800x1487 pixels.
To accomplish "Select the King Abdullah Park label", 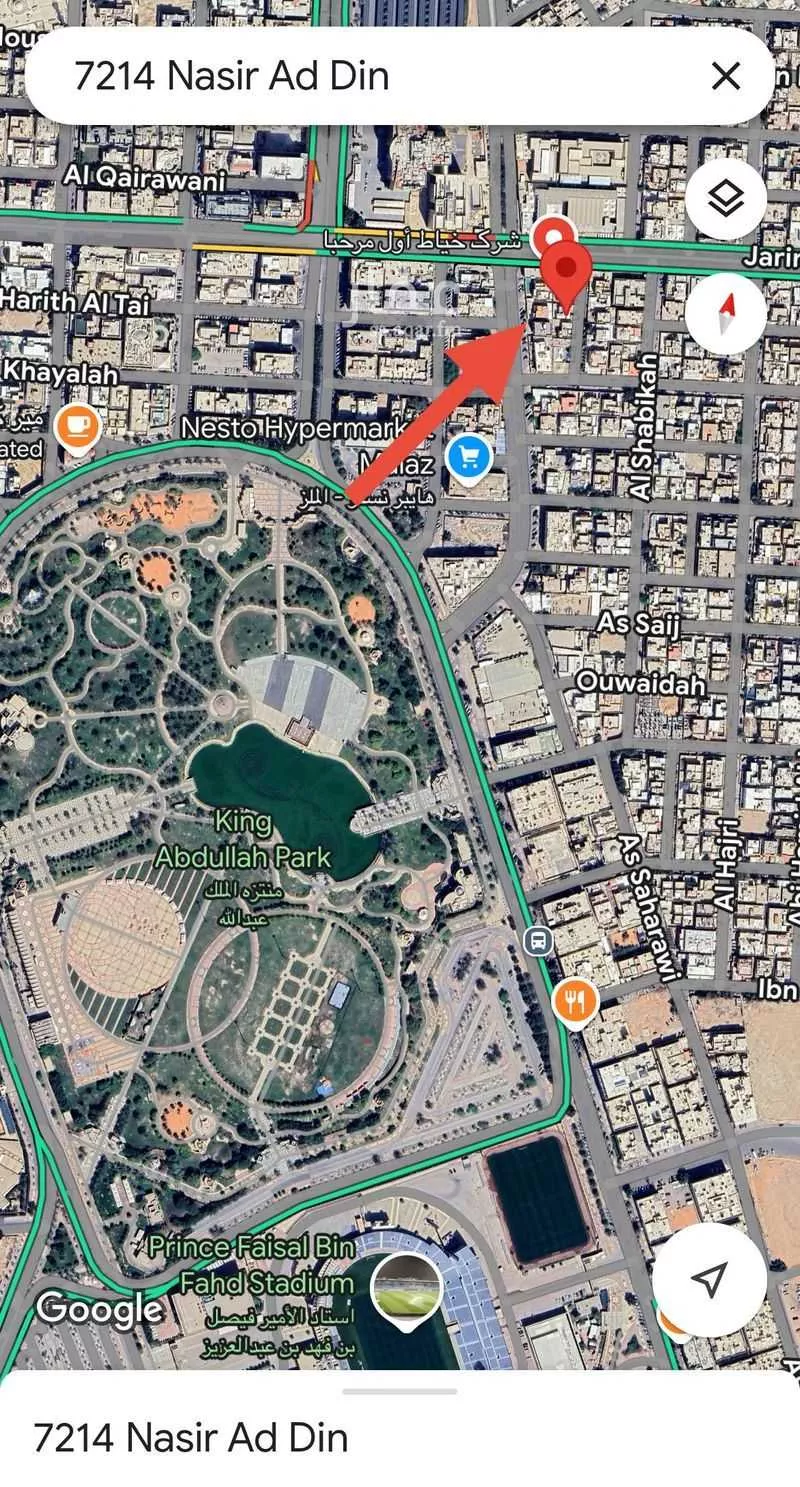I will pos(242,840).
